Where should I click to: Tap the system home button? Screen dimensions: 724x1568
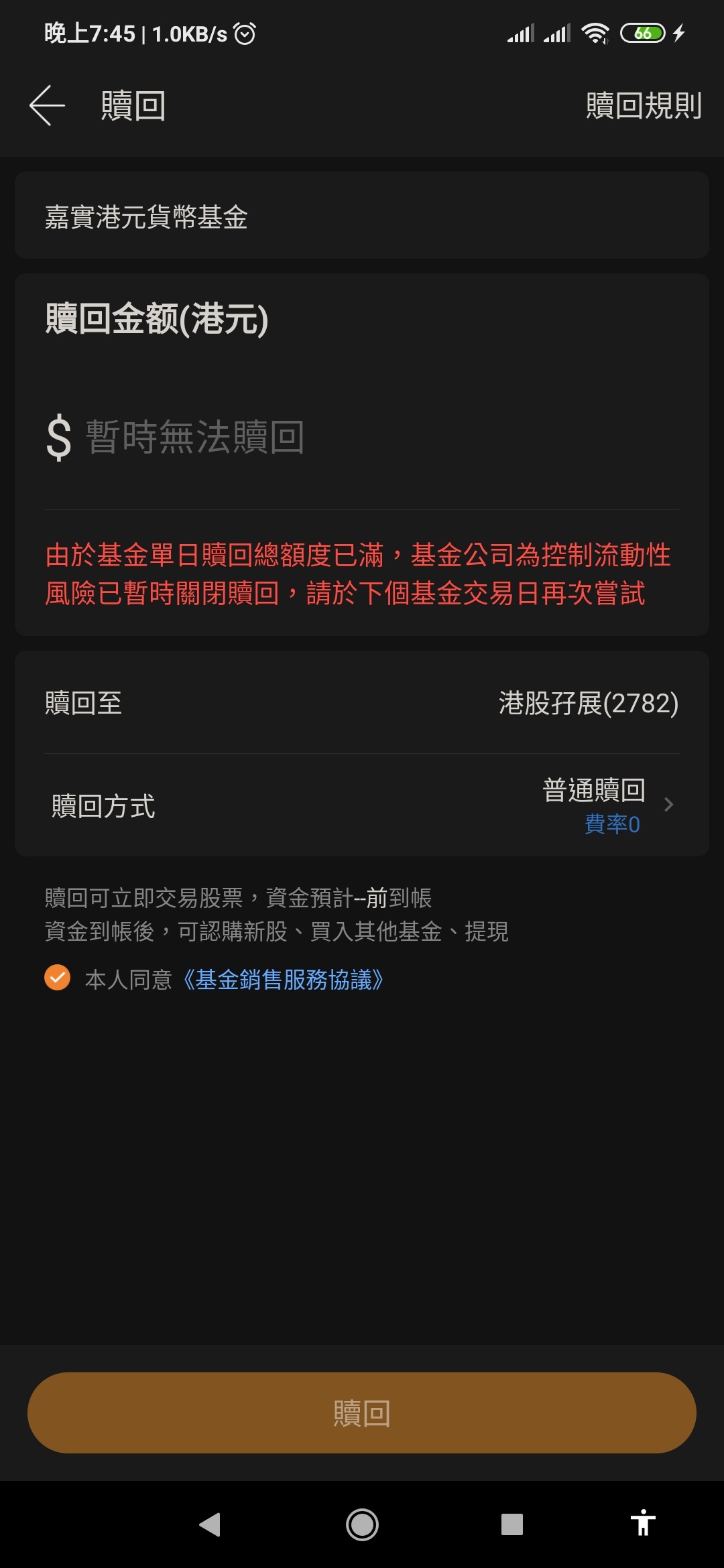[x=362, y=1524]
